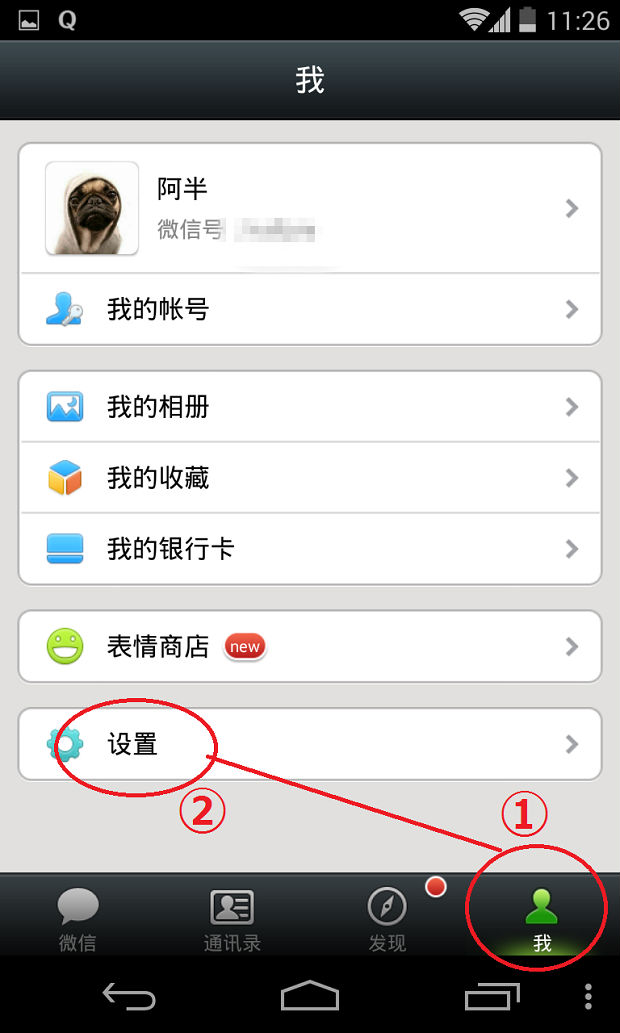Open 我的银行卡 bank cards

(x=310, y=548)
